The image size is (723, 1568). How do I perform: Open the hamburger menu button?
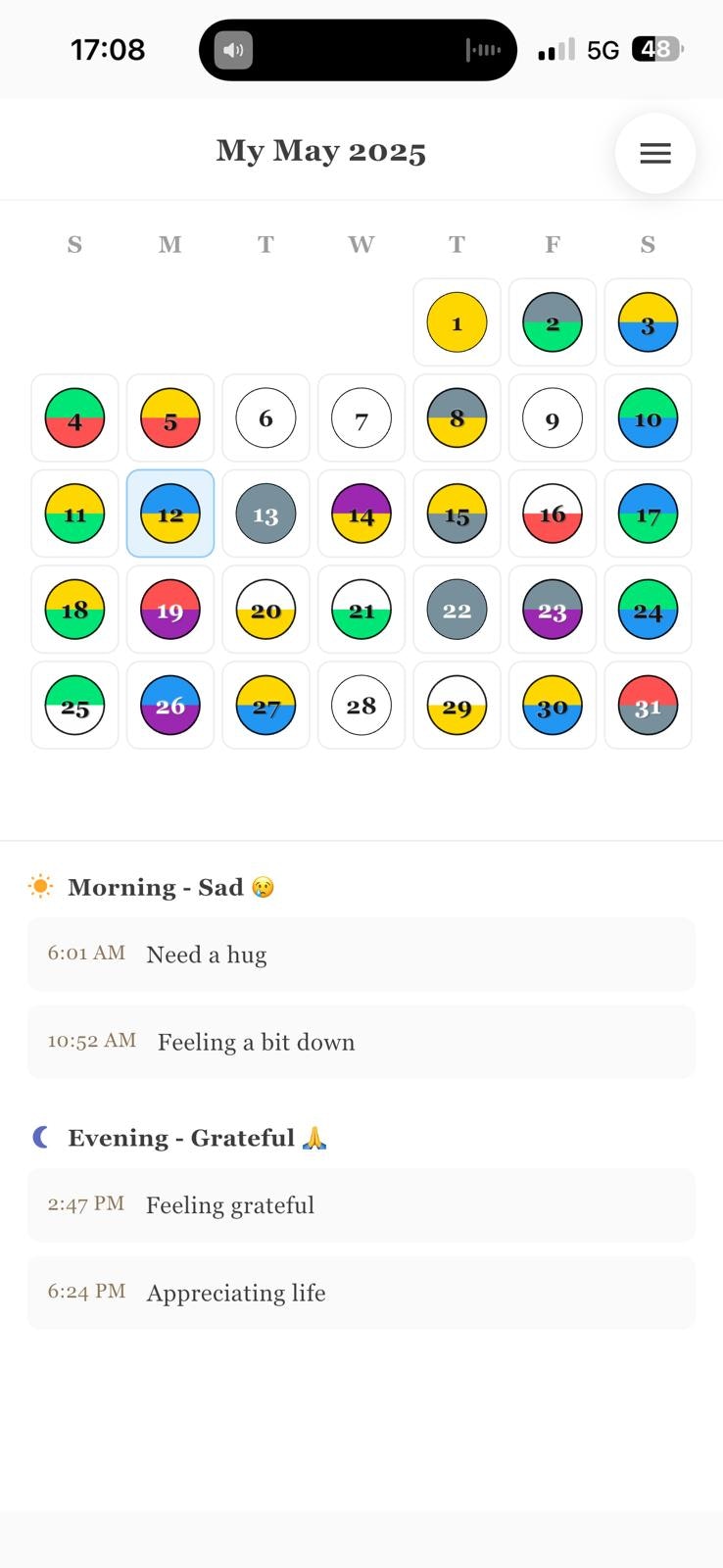655,153
